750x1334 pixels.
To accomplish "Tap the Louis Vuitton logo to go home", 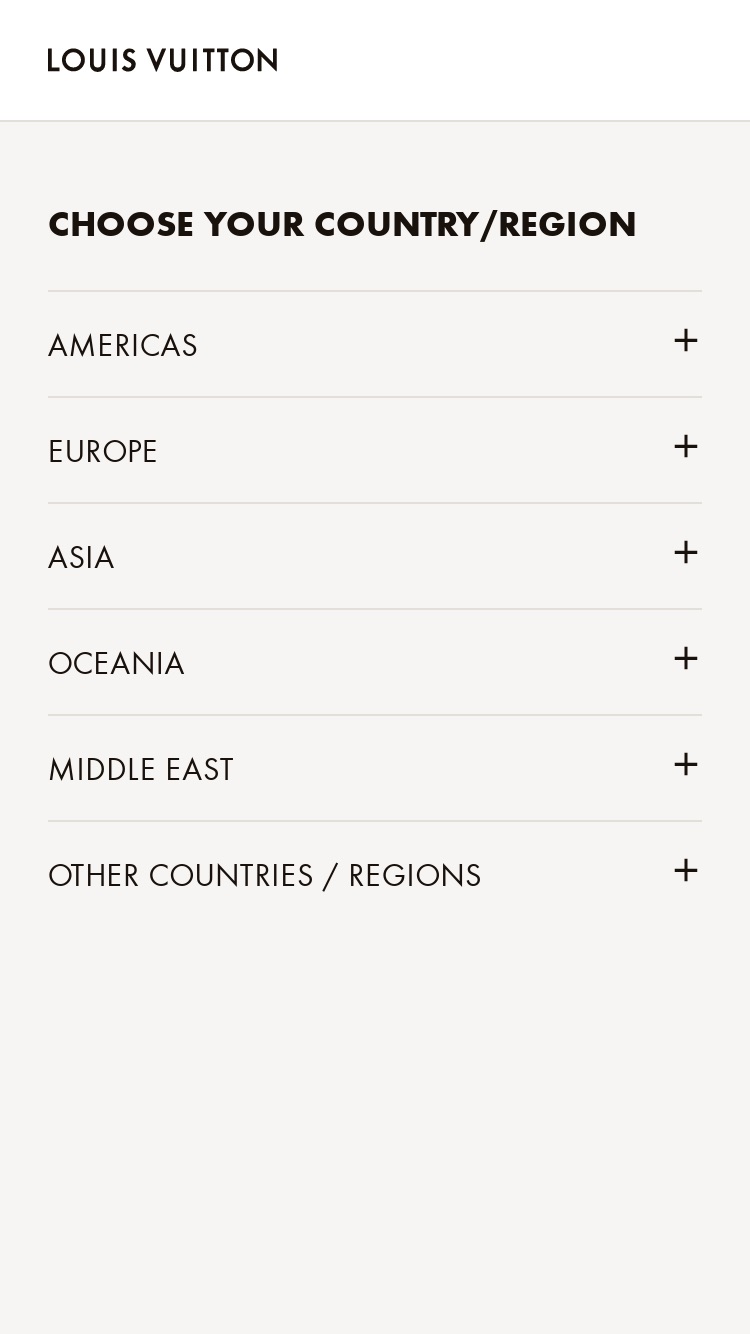I will pyautogui.click(x=163, y=60).
